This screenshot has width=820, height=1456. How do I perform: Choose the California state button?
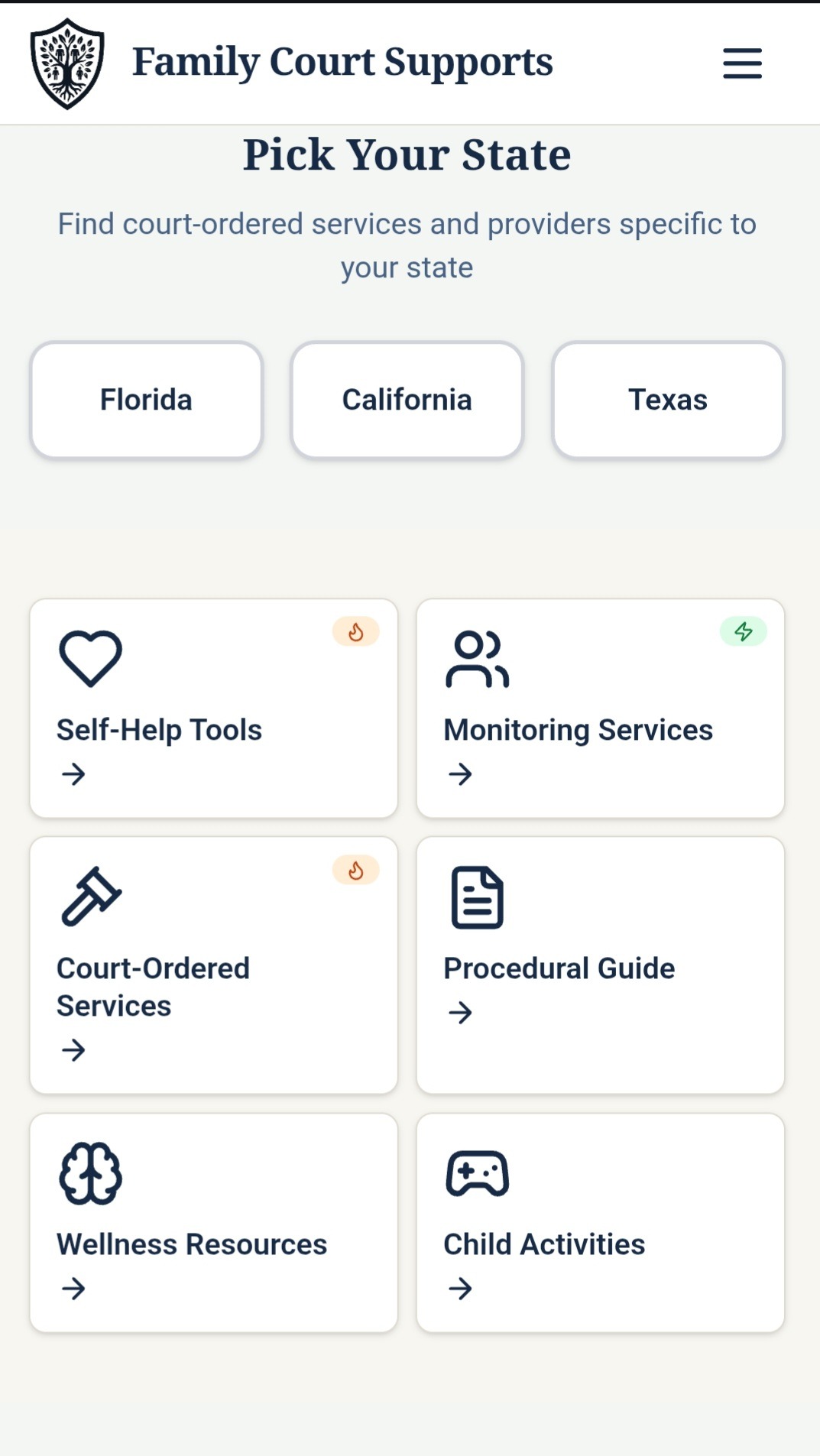click(407, 400)
